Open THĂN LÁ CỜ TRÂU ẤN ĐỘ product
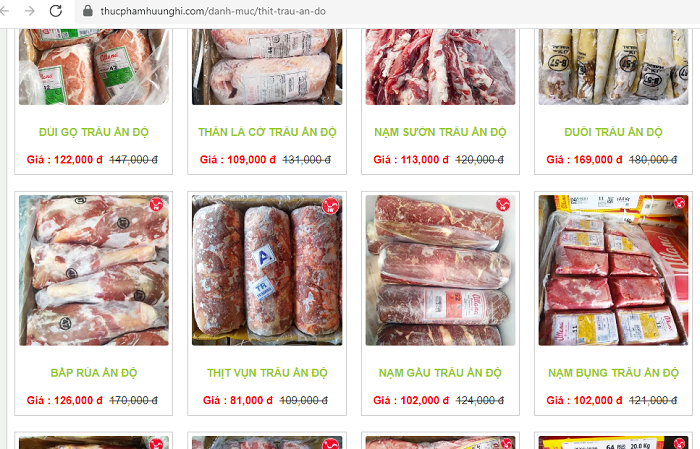This screenshot has width=700, height=449. 267,132
